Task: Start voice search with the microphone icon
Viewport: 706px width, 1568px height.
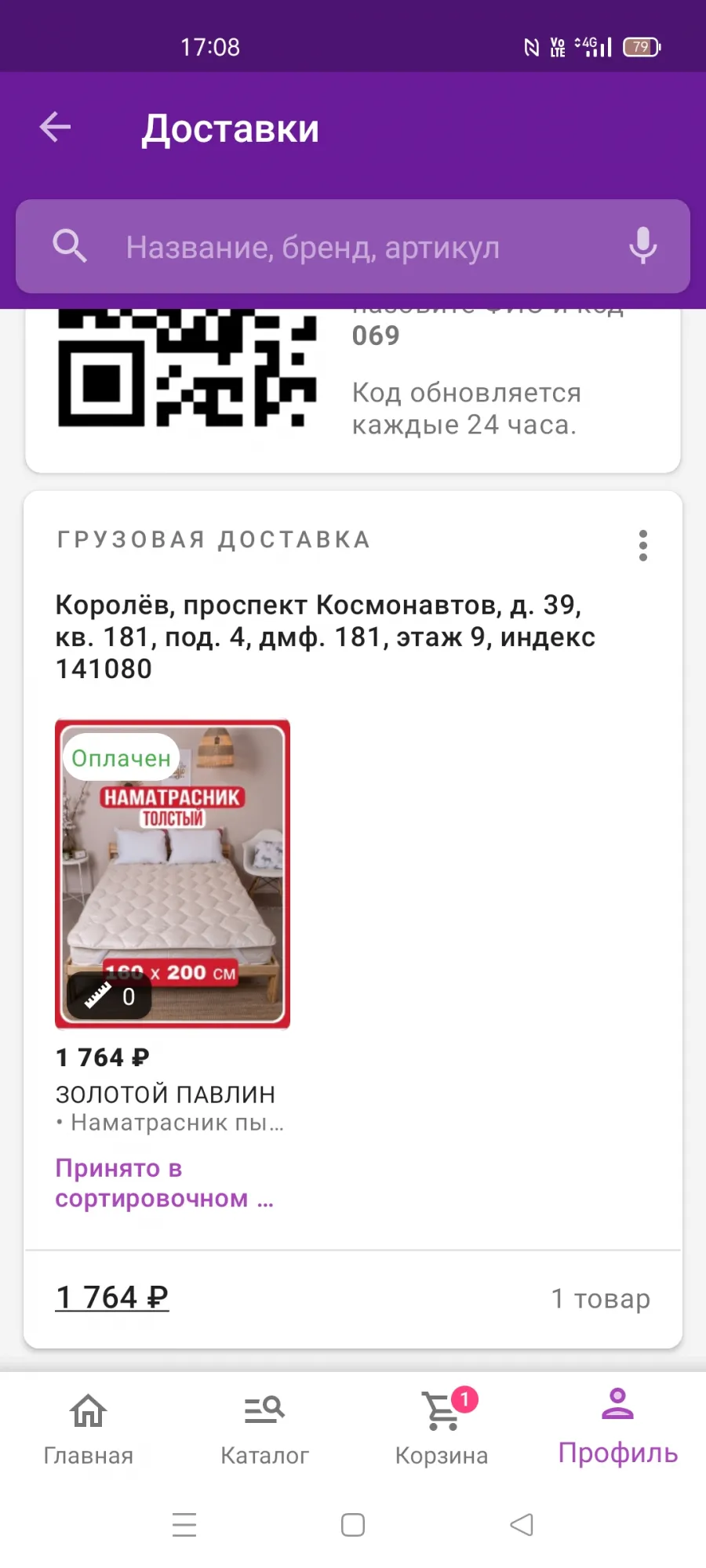Action: click(642, 246)
